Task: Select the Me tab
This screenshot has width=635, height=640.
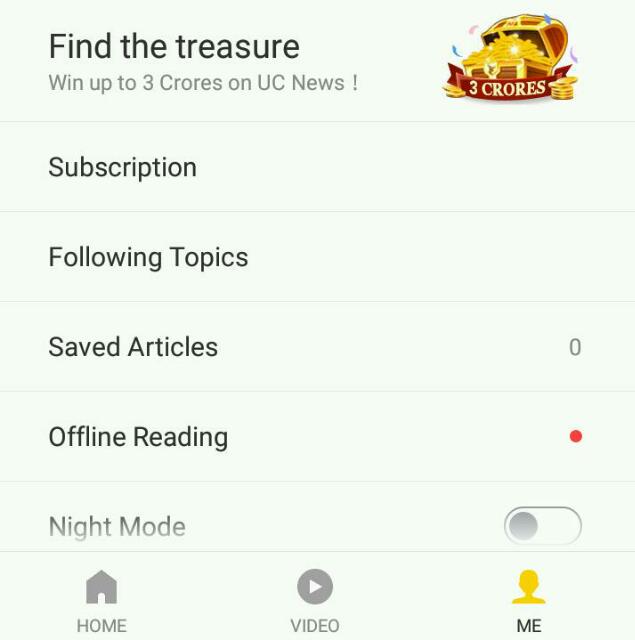Action: 528,601
